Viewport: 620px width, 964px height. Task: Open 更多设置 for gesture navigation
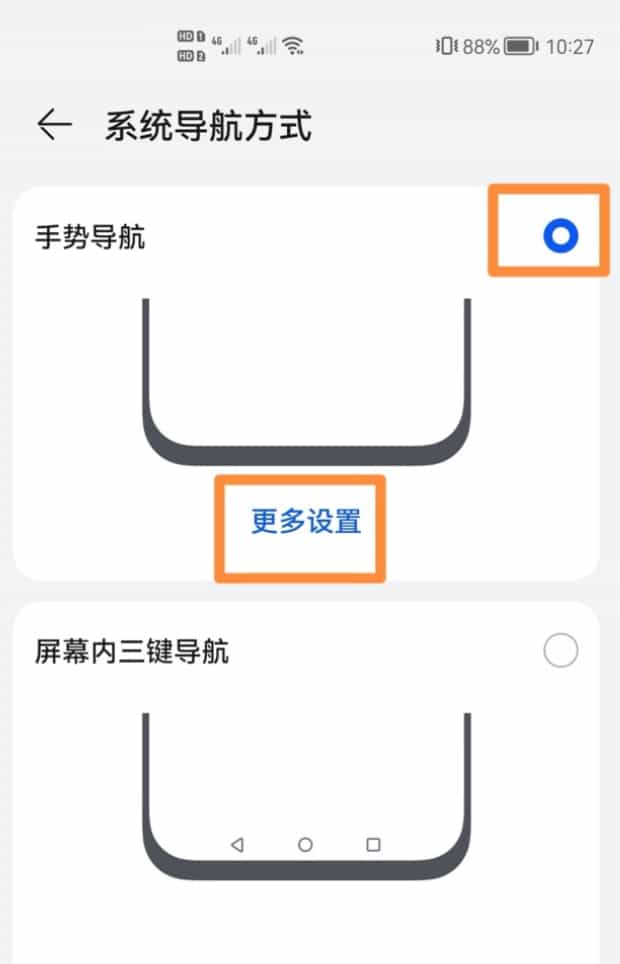click(x=305, y=522)
